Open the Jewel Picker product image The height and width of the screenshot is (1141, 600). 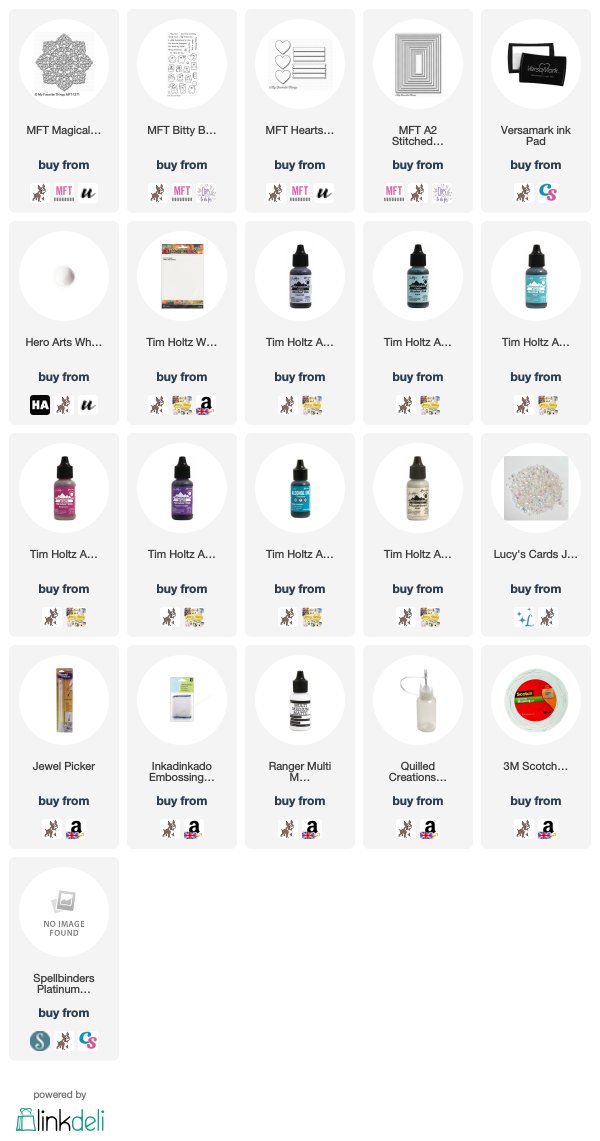[x=63, y=700]
